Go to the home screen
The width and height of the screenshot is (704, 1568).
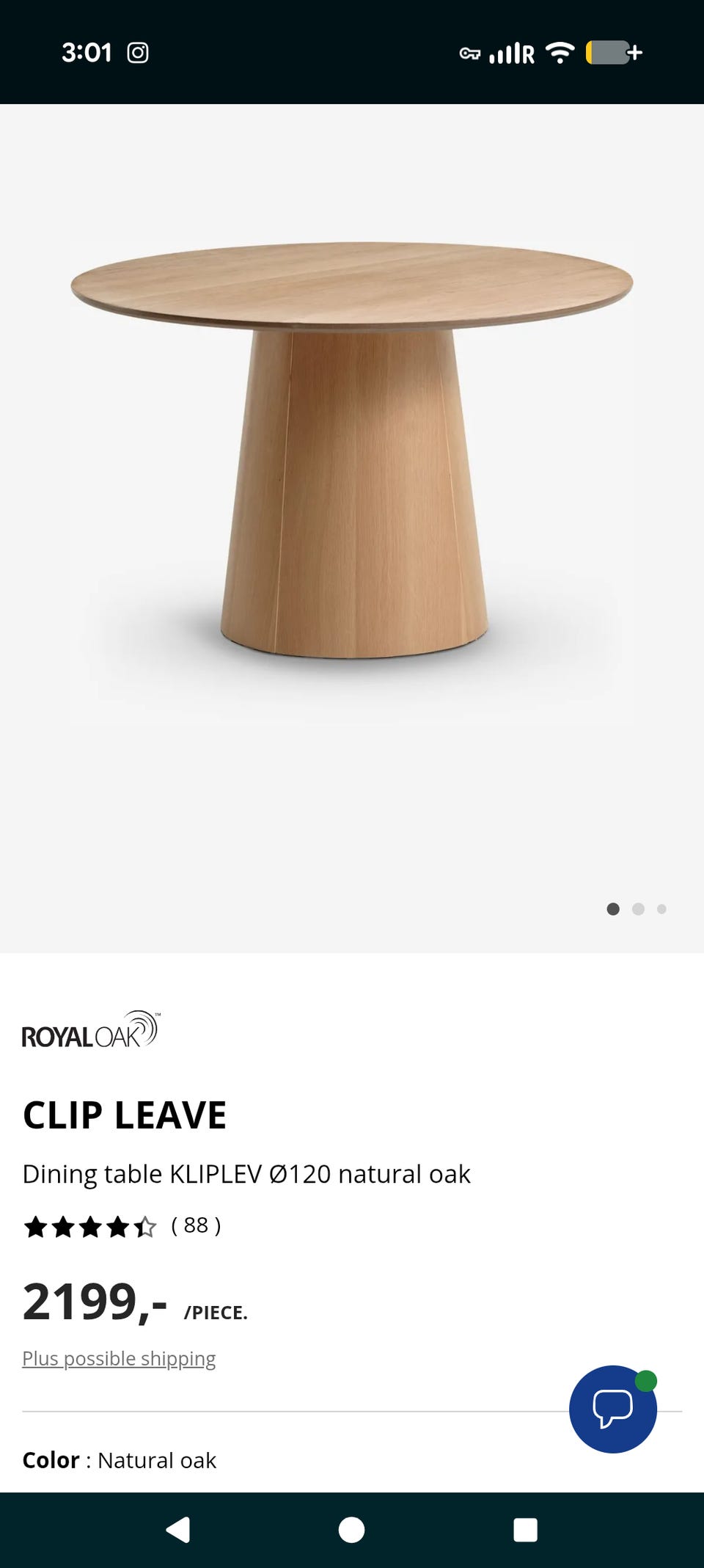351,1530
